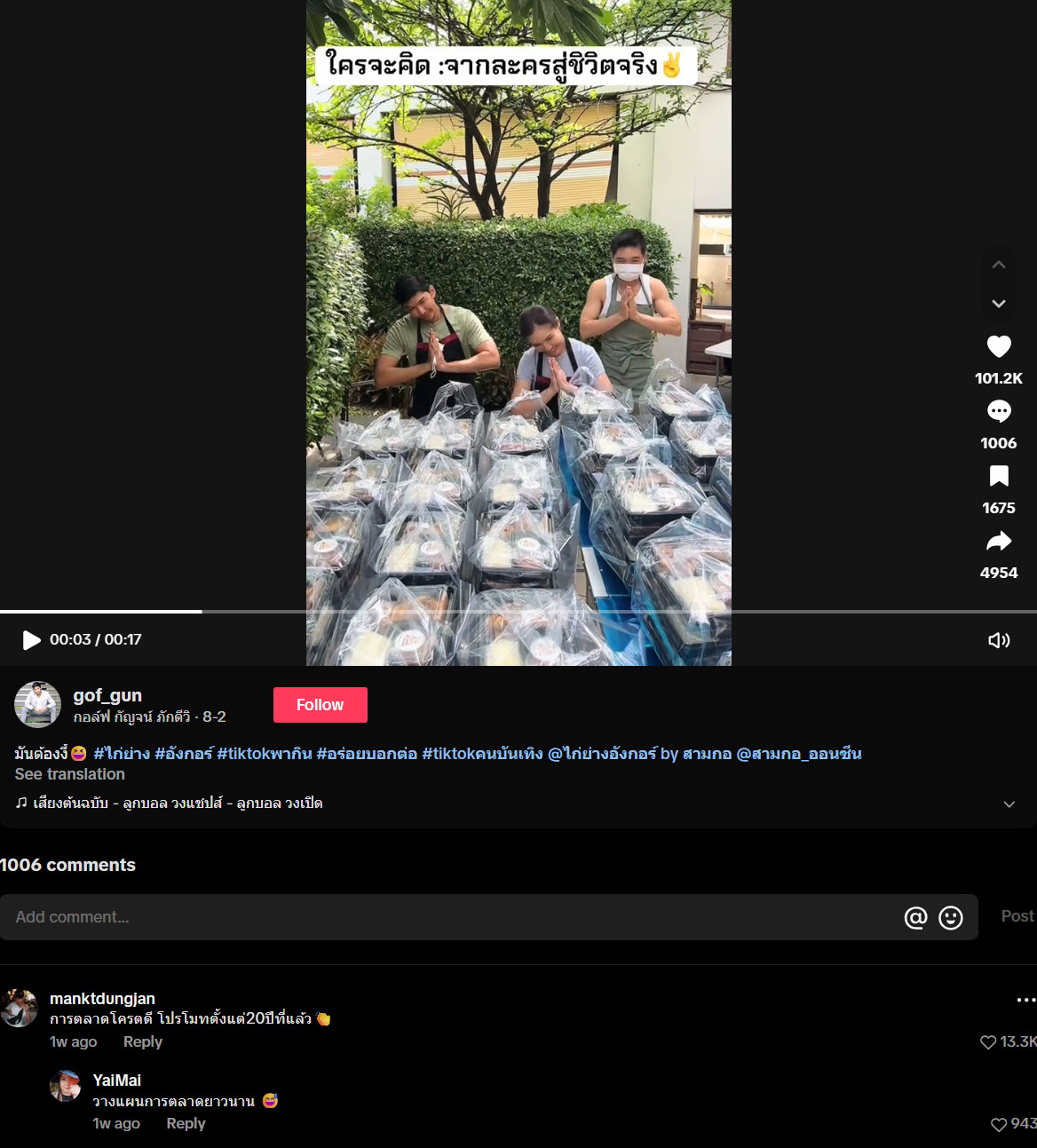
Task: Focus the Add comment field
Action: 444,917
